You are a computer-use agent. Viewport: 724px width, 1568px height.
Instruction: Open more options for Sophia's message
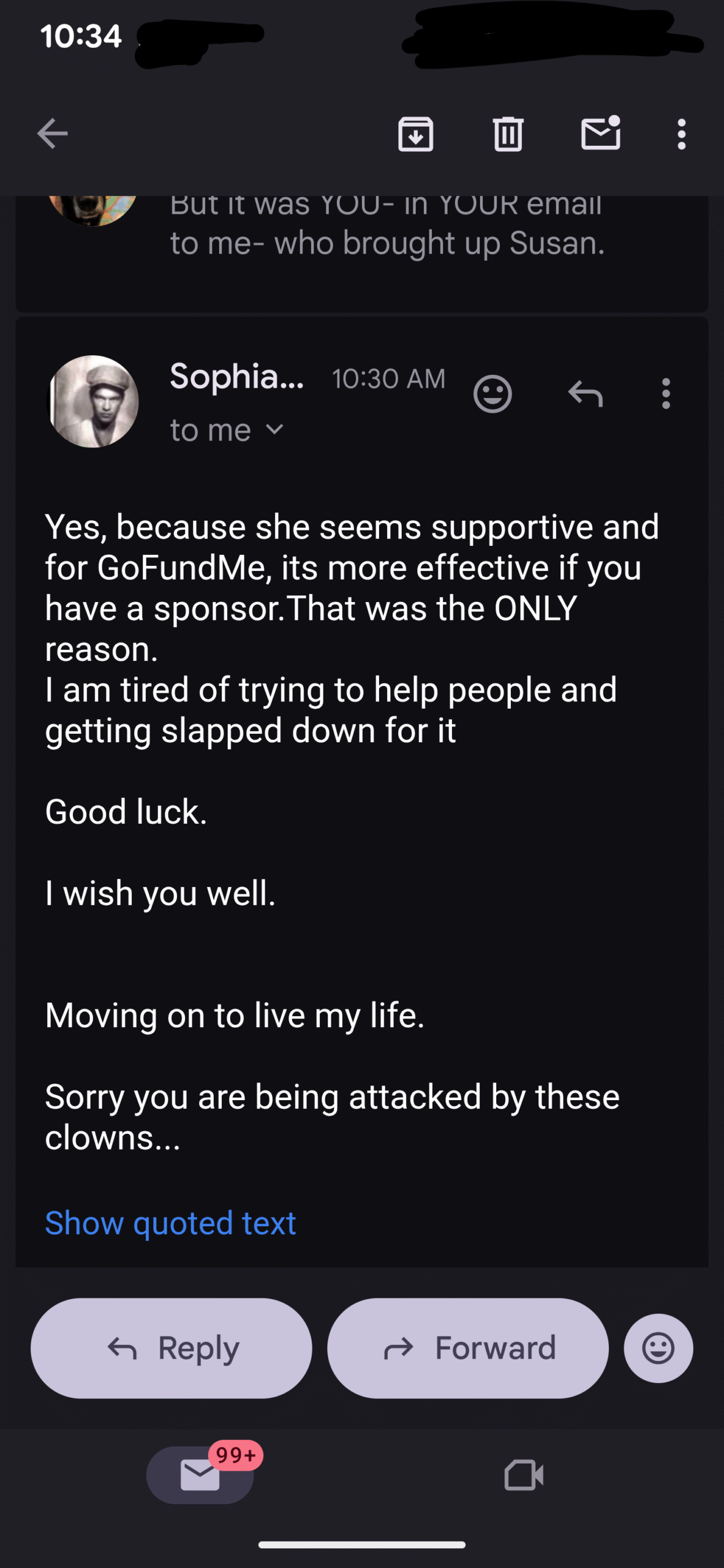[x=666, y=393]
